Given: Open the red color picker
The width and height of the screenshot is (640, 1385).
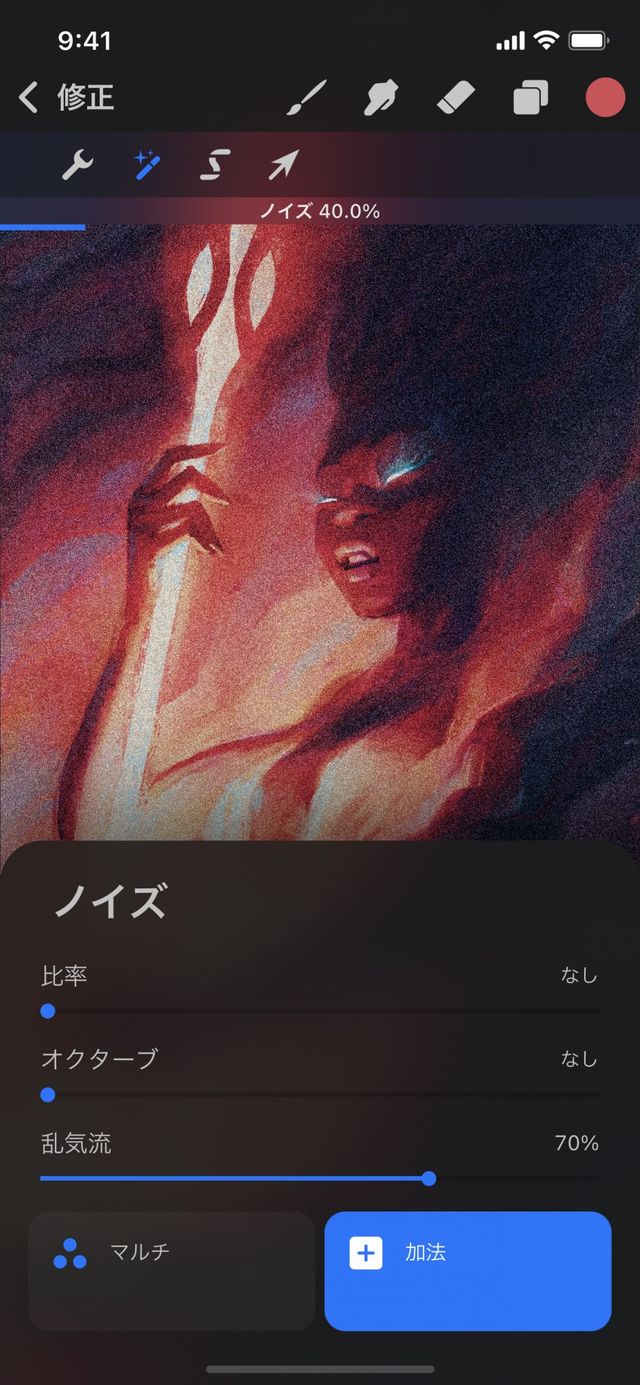Looking at the screenshot, I should [x=605, y=98].
